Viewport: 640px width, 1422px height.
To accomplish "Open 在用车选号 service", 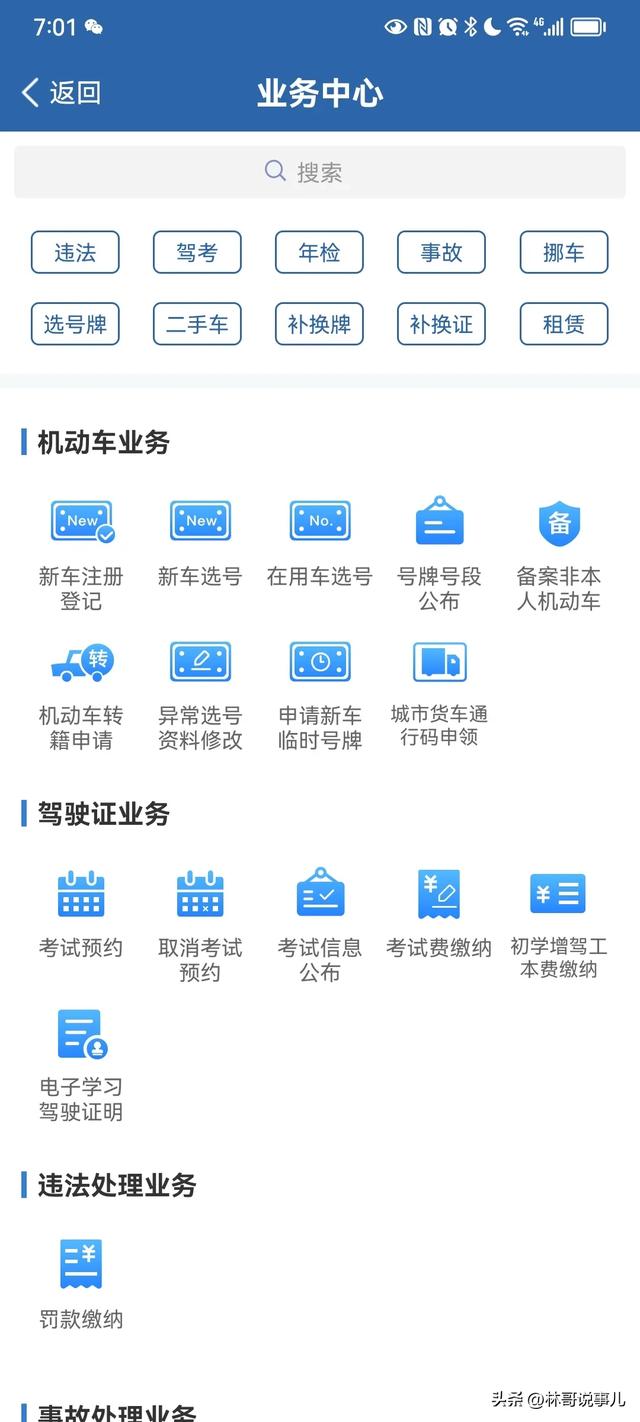I will point(320,543).
